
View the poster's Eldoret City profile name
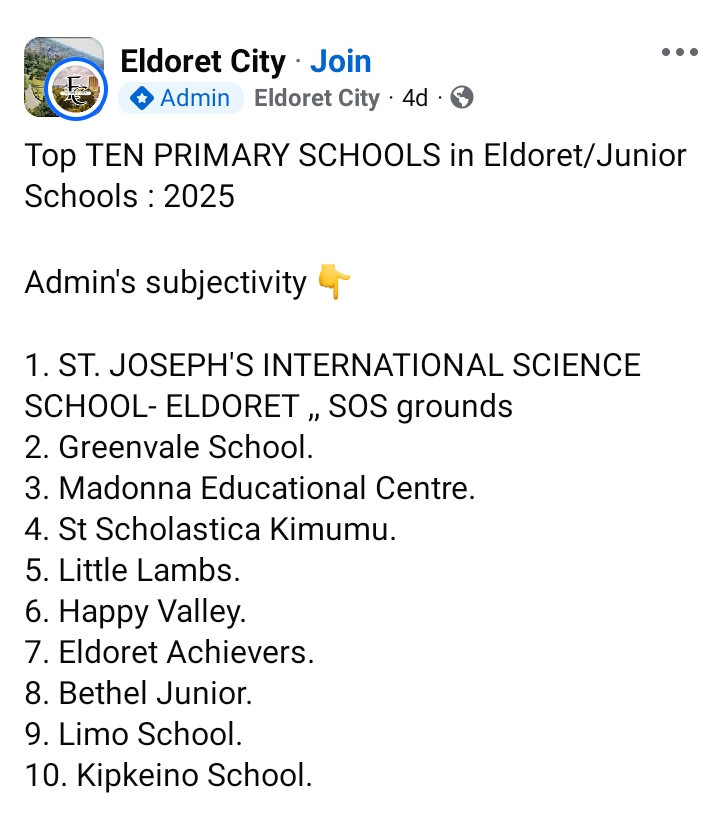pos(317,98)
